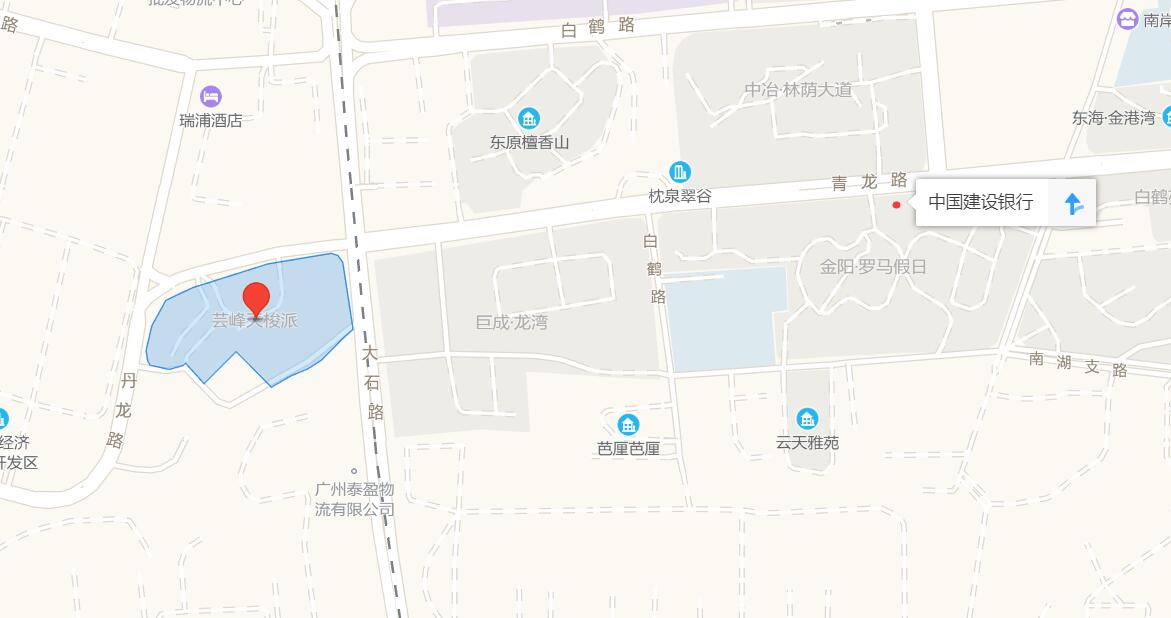Open the 枕泉翠谷 building marker
The image size is (1171, 618).
680,172
